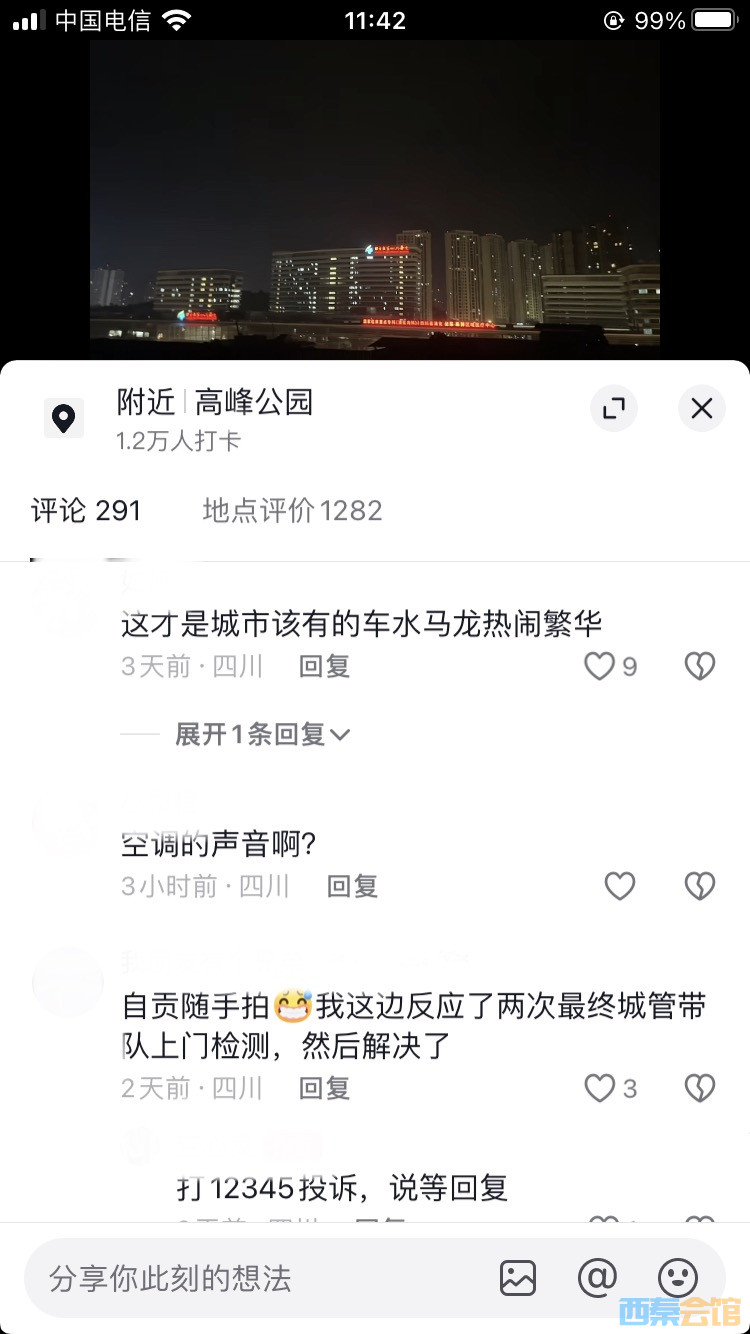
Task: Reply to the 车水马龙热闹繁华 comment
Action: [324, 667]
